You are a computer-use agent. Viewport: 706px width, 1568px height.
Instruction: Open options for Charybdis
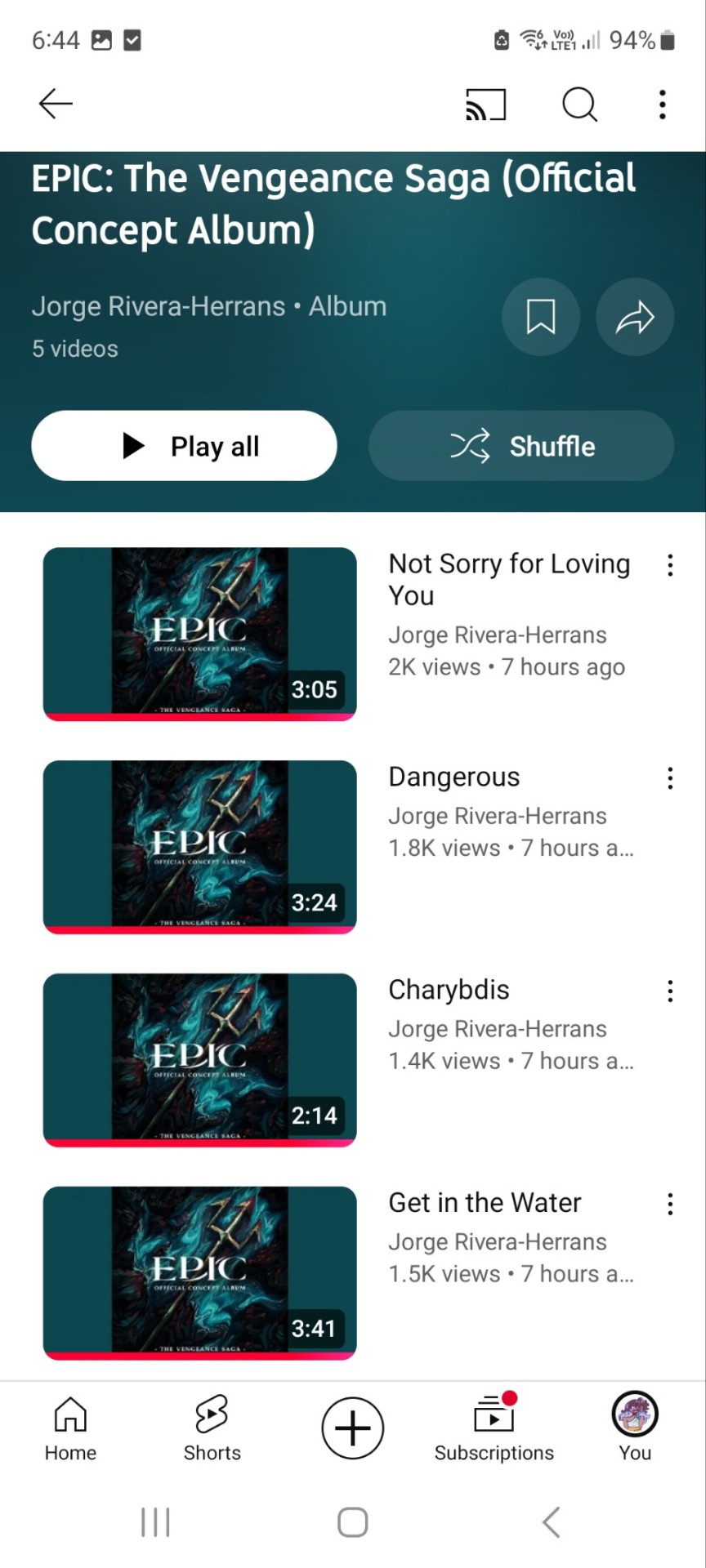coord(670,991)
